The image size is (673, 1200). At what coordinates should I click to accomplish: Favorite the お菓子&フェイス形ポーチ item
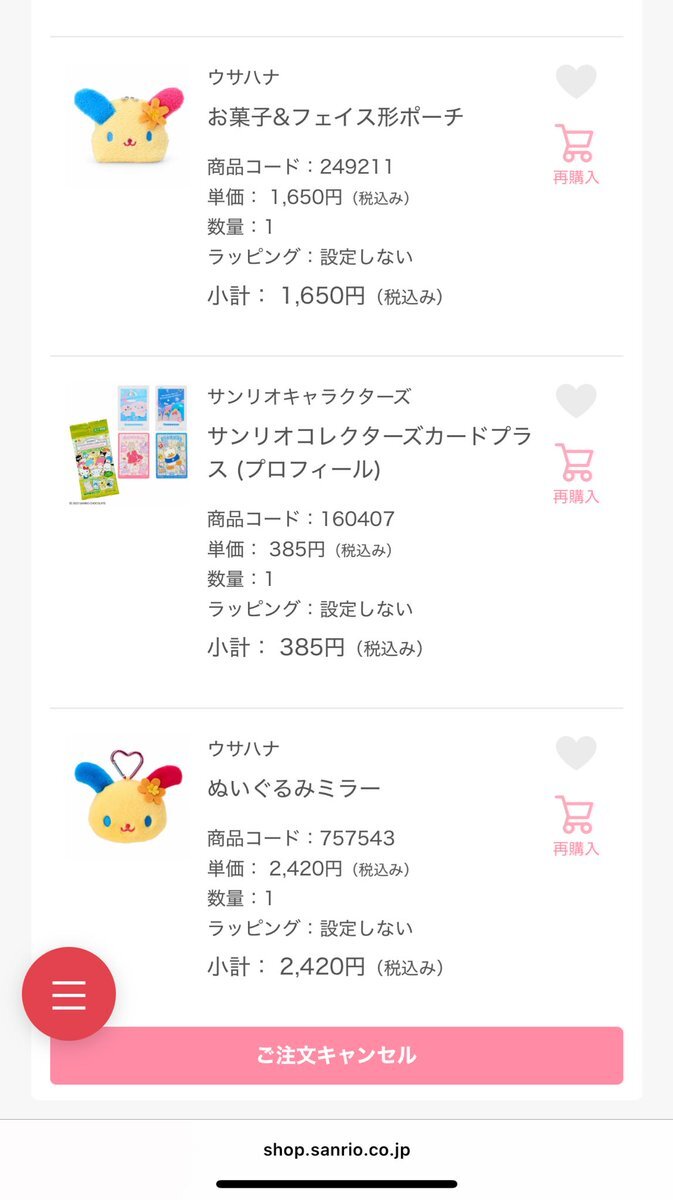[x=576, y=82]
